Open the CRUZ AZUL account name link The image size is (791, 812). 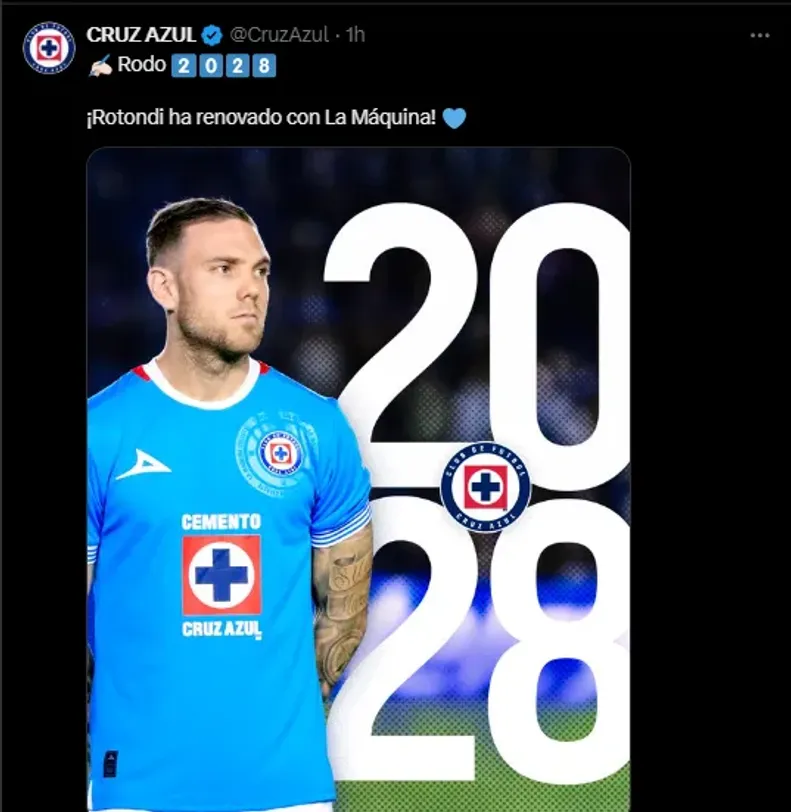click(141, 35)
